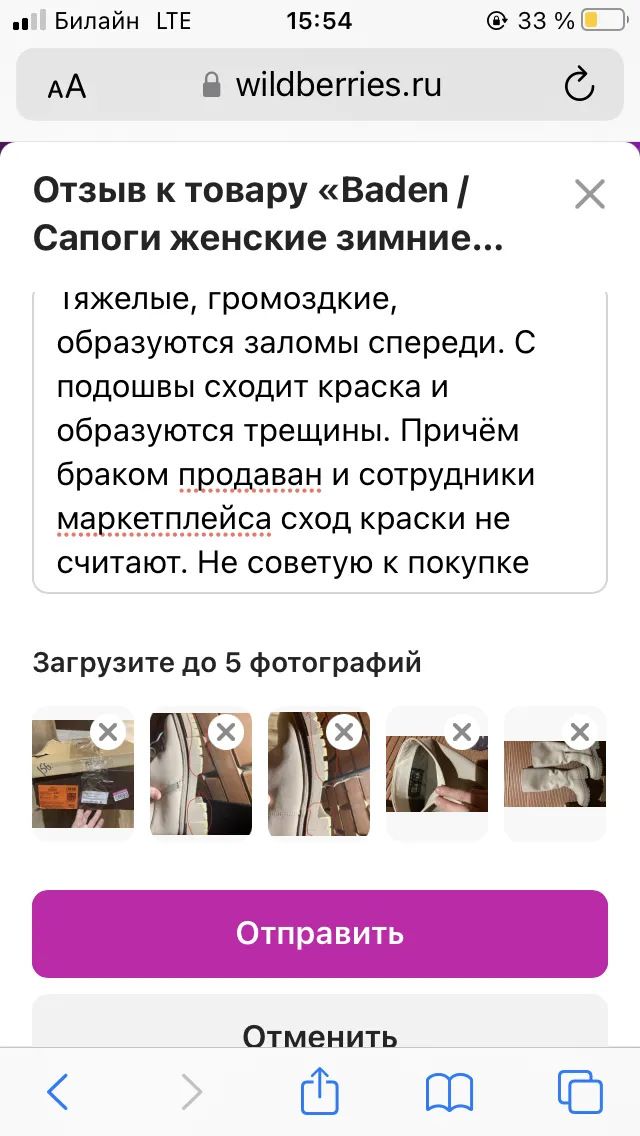
Task: Cancel the review with Отменить
Action: (320, 1022)
